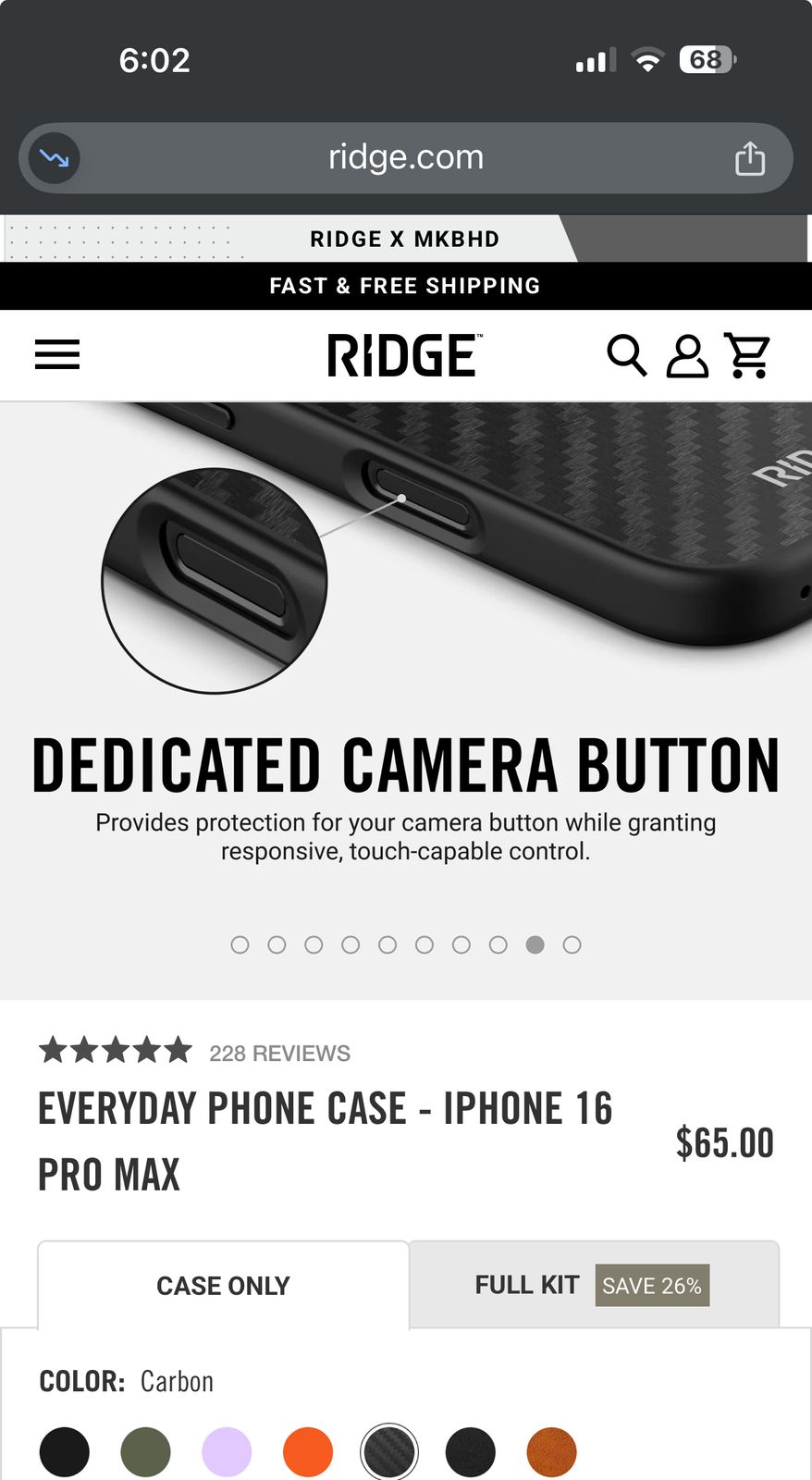Tap the ridge.com address bar
The width and height of the screenshot is (812, 1480).
pyautogui.click(x=406, y=157)
